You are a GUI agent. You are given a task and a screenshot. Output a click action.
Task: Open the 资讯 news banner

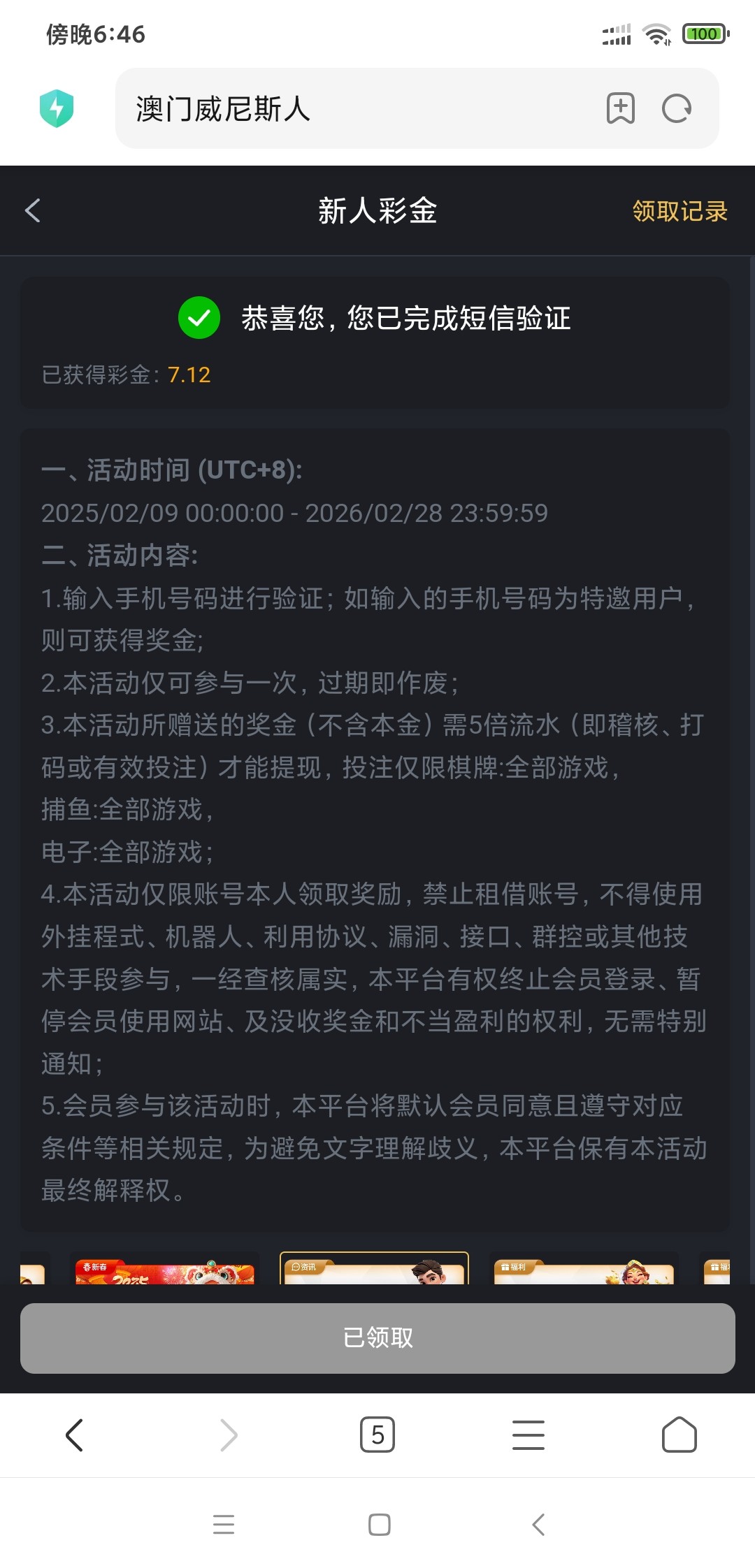(374, 1270)
